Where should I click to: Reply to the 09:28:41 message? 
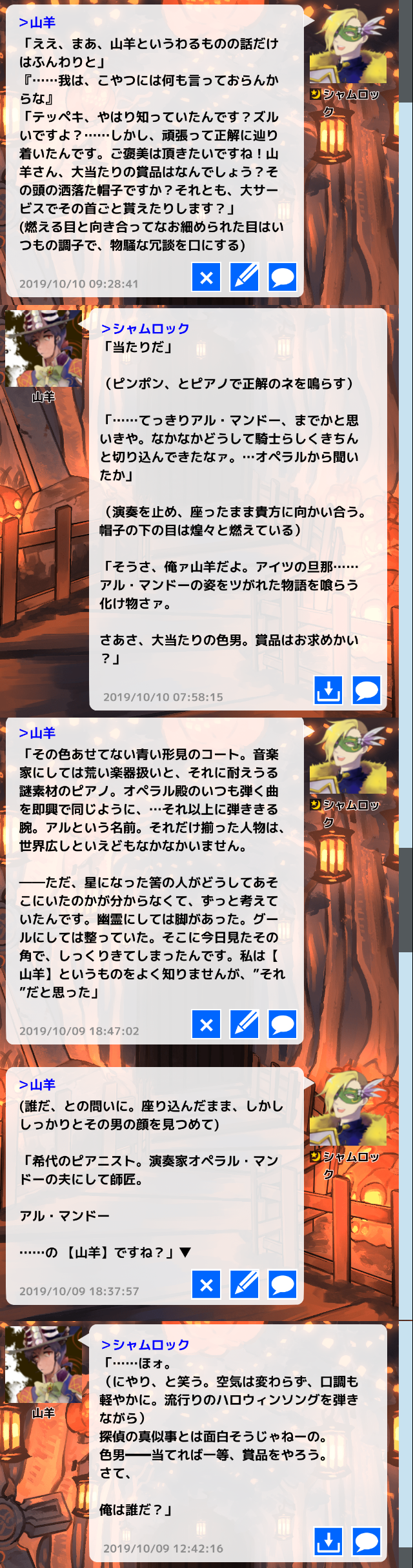click(283, 278)
